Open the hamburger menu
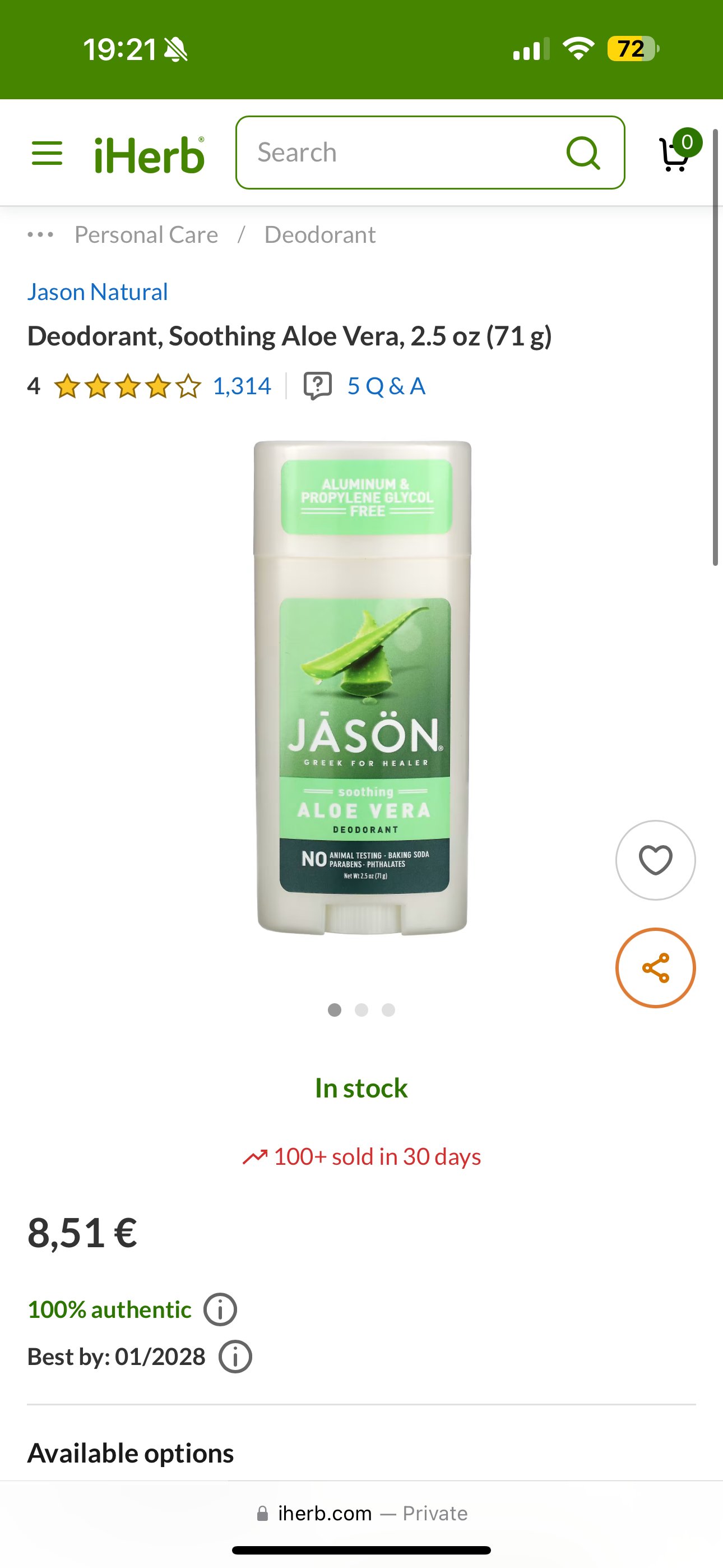This screenshot has height=1568, width=723. click(47, 153)
